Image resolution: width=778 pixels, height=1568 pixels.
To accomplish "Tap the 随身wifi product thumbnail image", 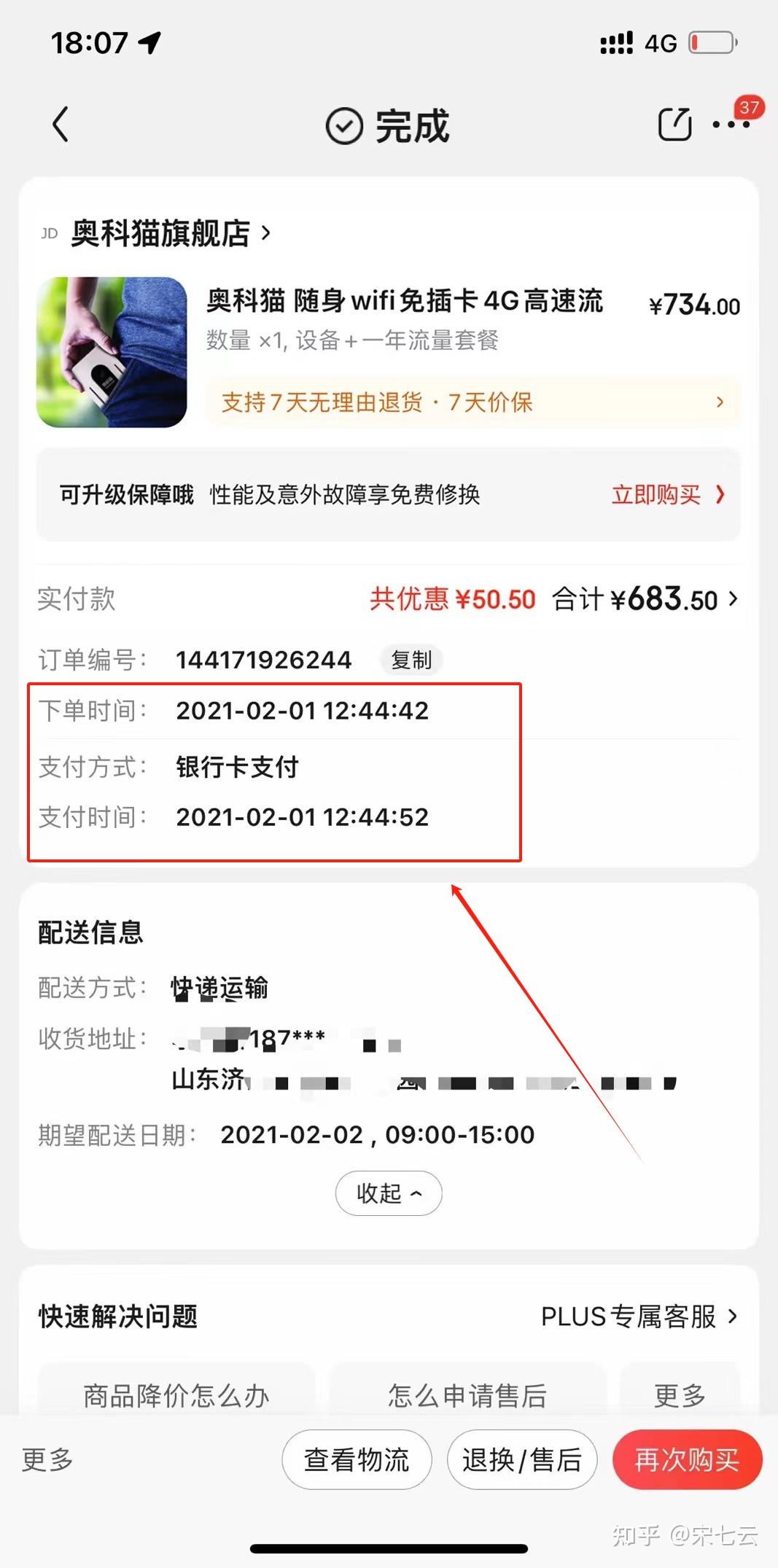I will tap(111, 351).
